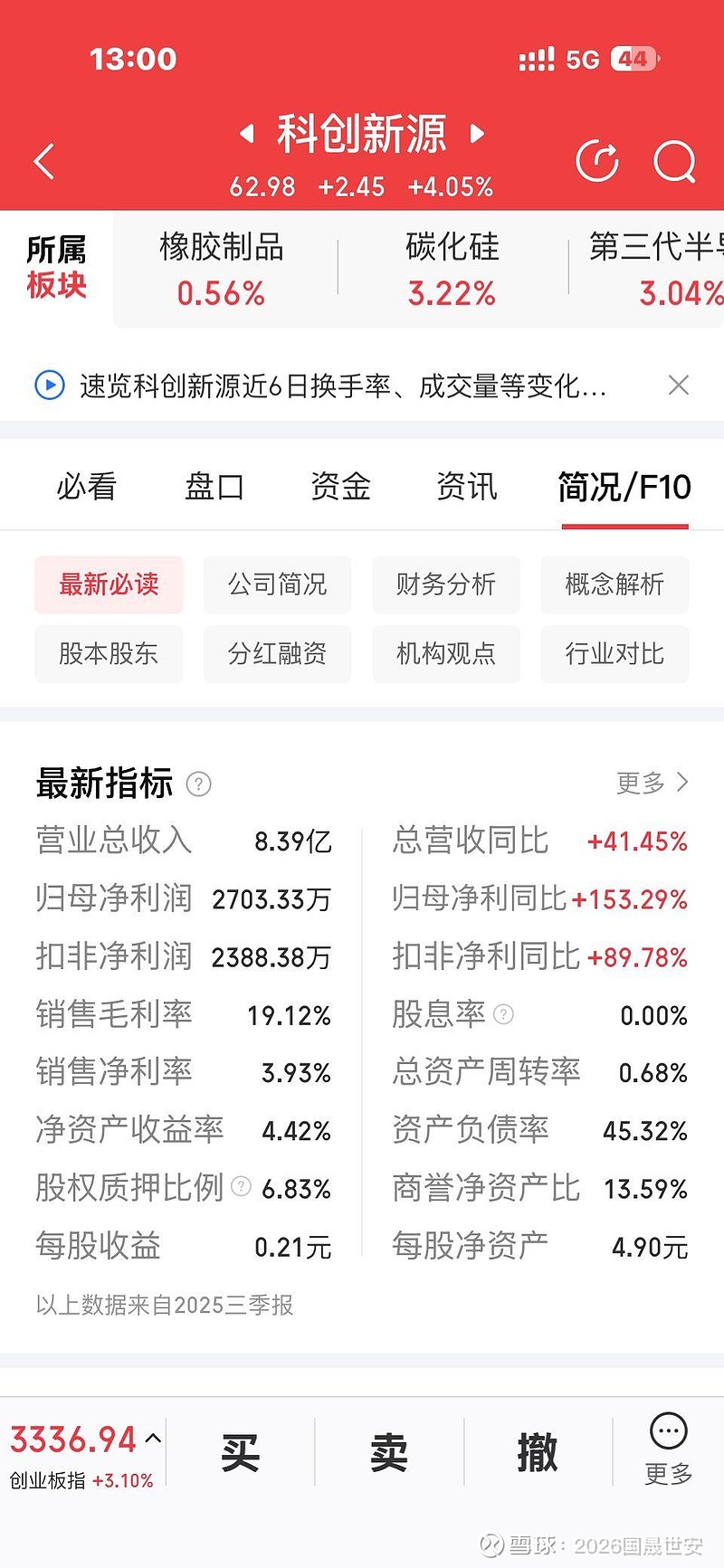
Task: Open help icon next to 最新指标
Action: click(x=198, y=784)
